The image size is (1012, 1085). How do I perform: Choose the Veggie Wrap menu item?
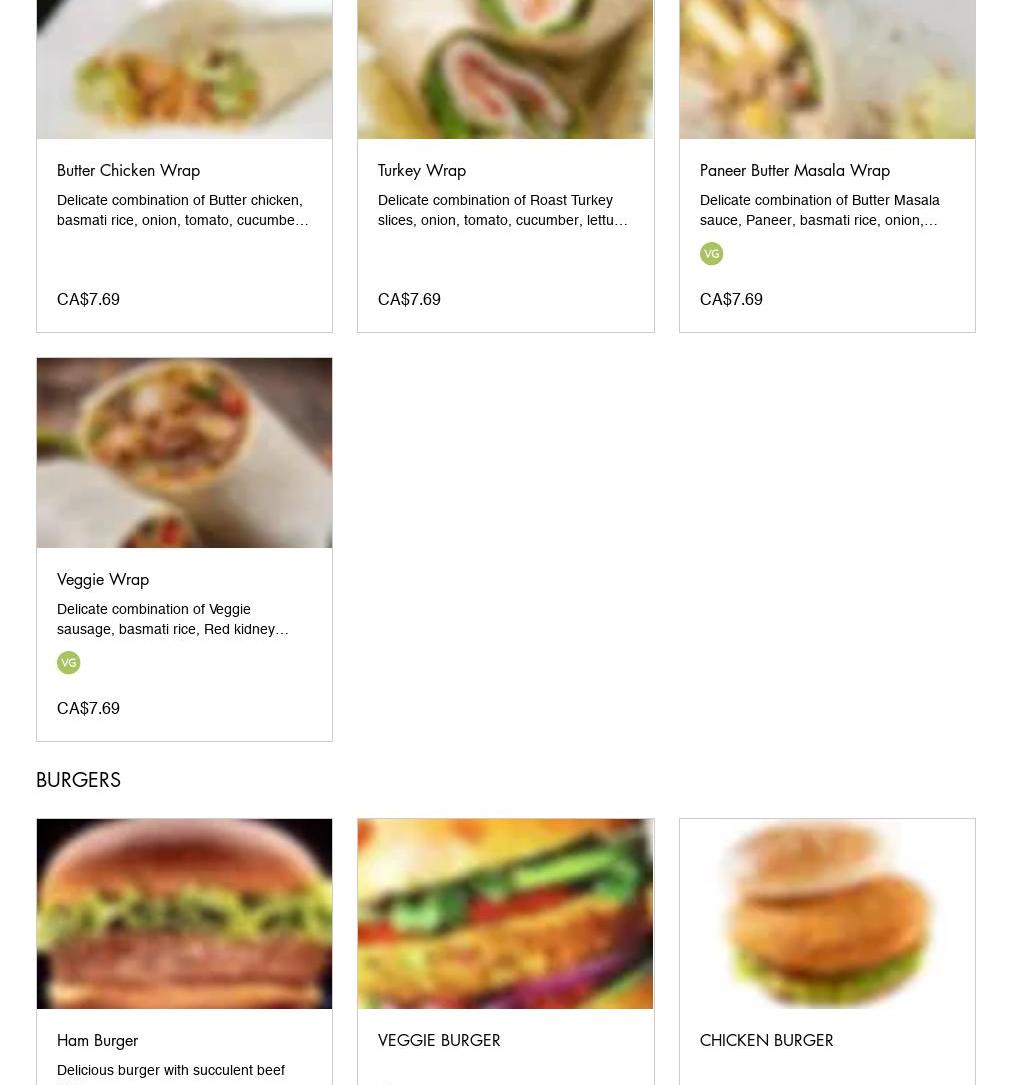pos(103,580)
